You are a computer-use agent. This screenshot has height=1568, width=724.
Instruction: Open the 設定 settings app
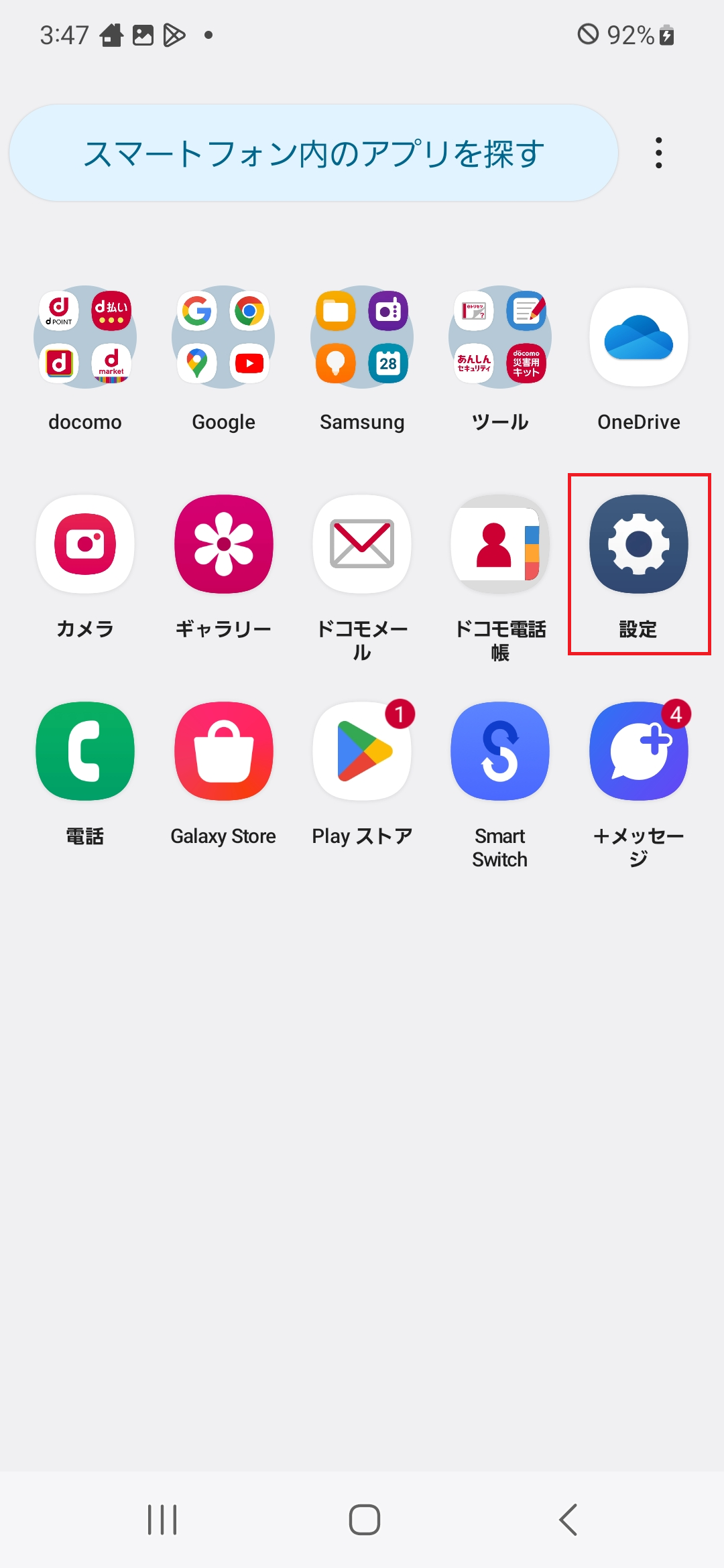[638, 545]
